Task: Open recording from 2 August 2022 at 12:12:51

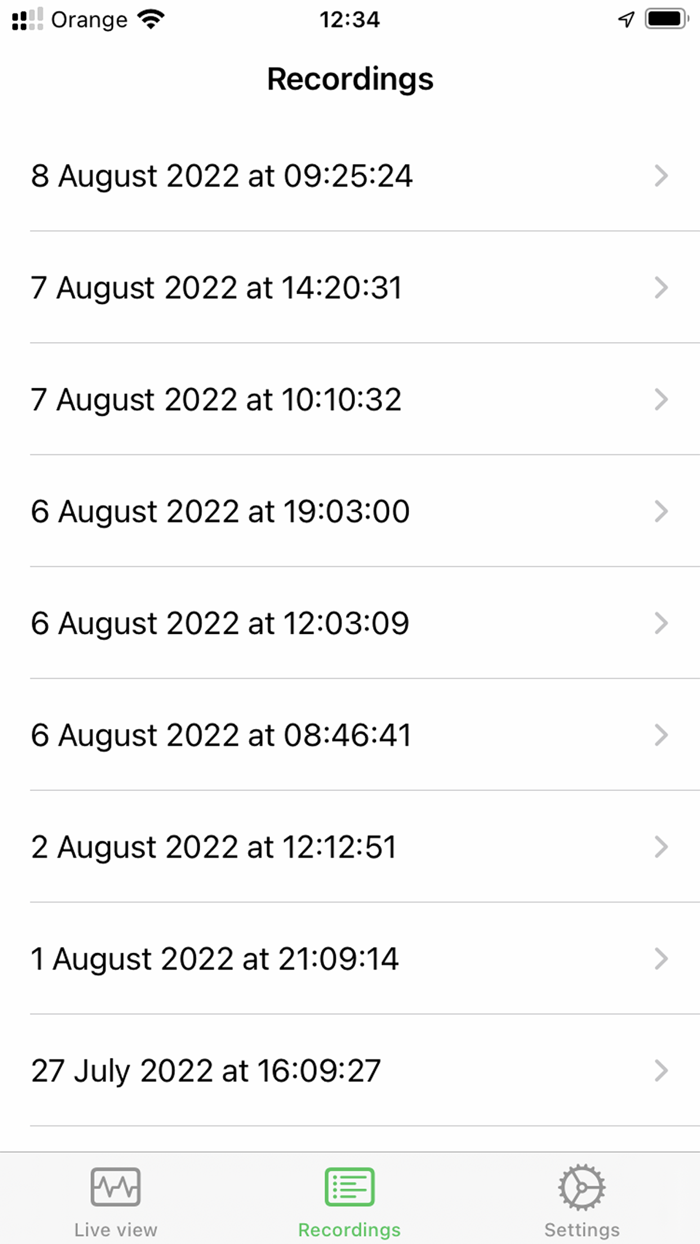Action: click(x=350, y=848)
